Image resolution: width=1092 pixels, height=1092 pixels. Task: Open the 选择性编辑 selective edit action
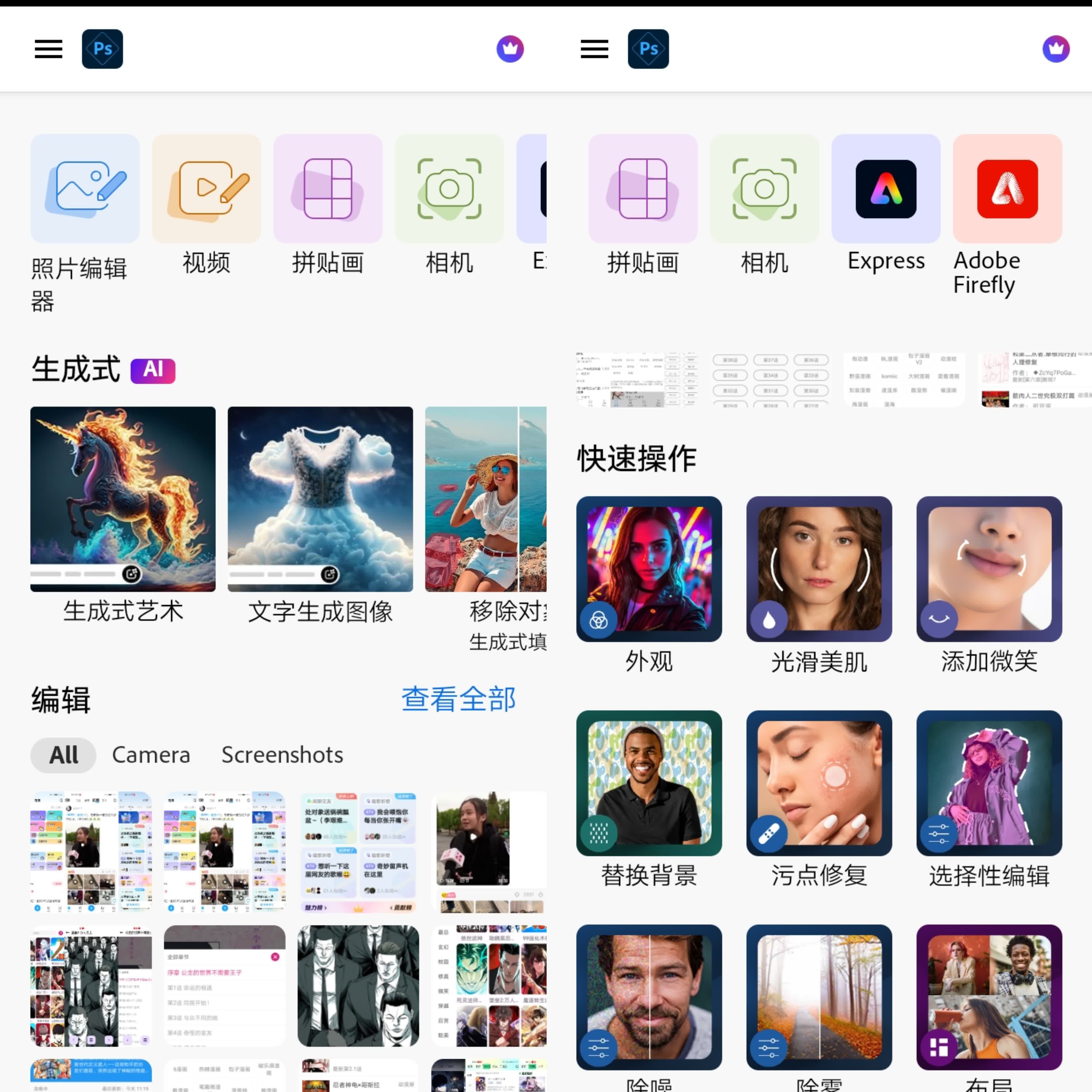pos(989,783)
